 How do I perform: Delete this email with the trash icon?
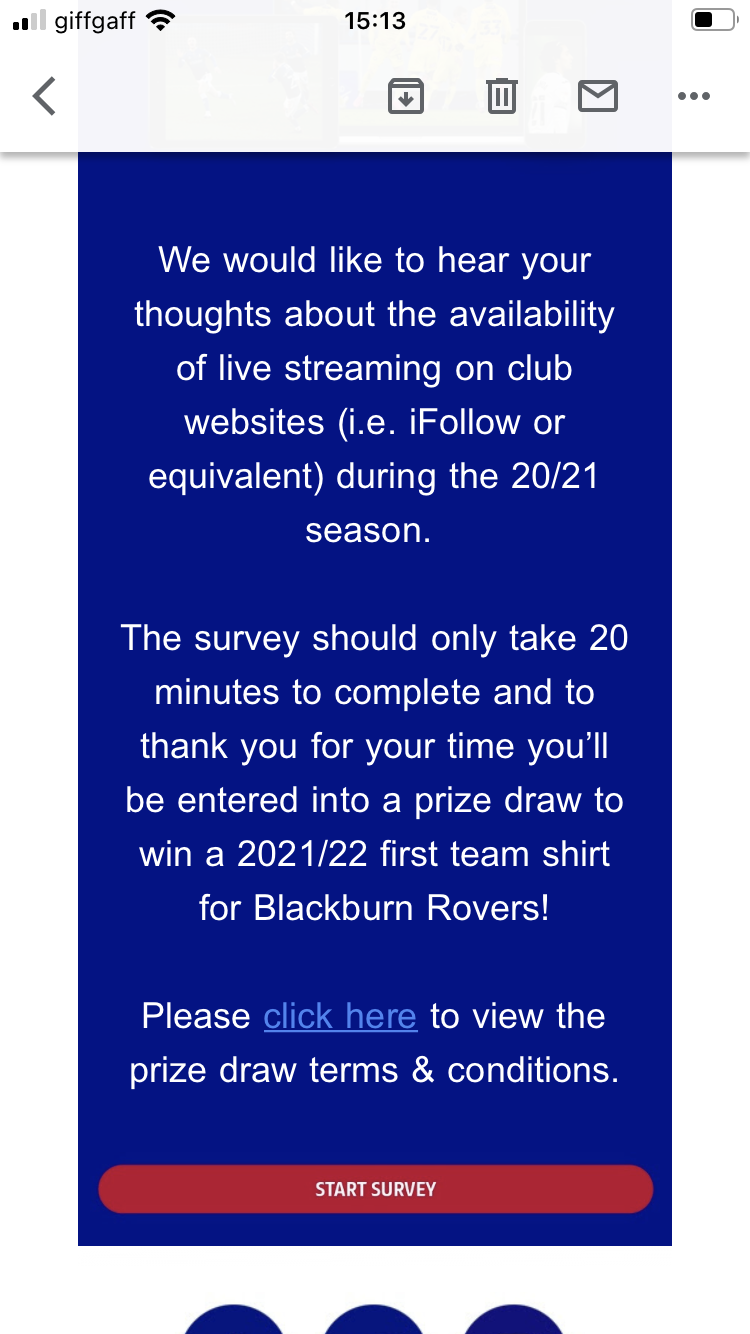pos(501,96)
